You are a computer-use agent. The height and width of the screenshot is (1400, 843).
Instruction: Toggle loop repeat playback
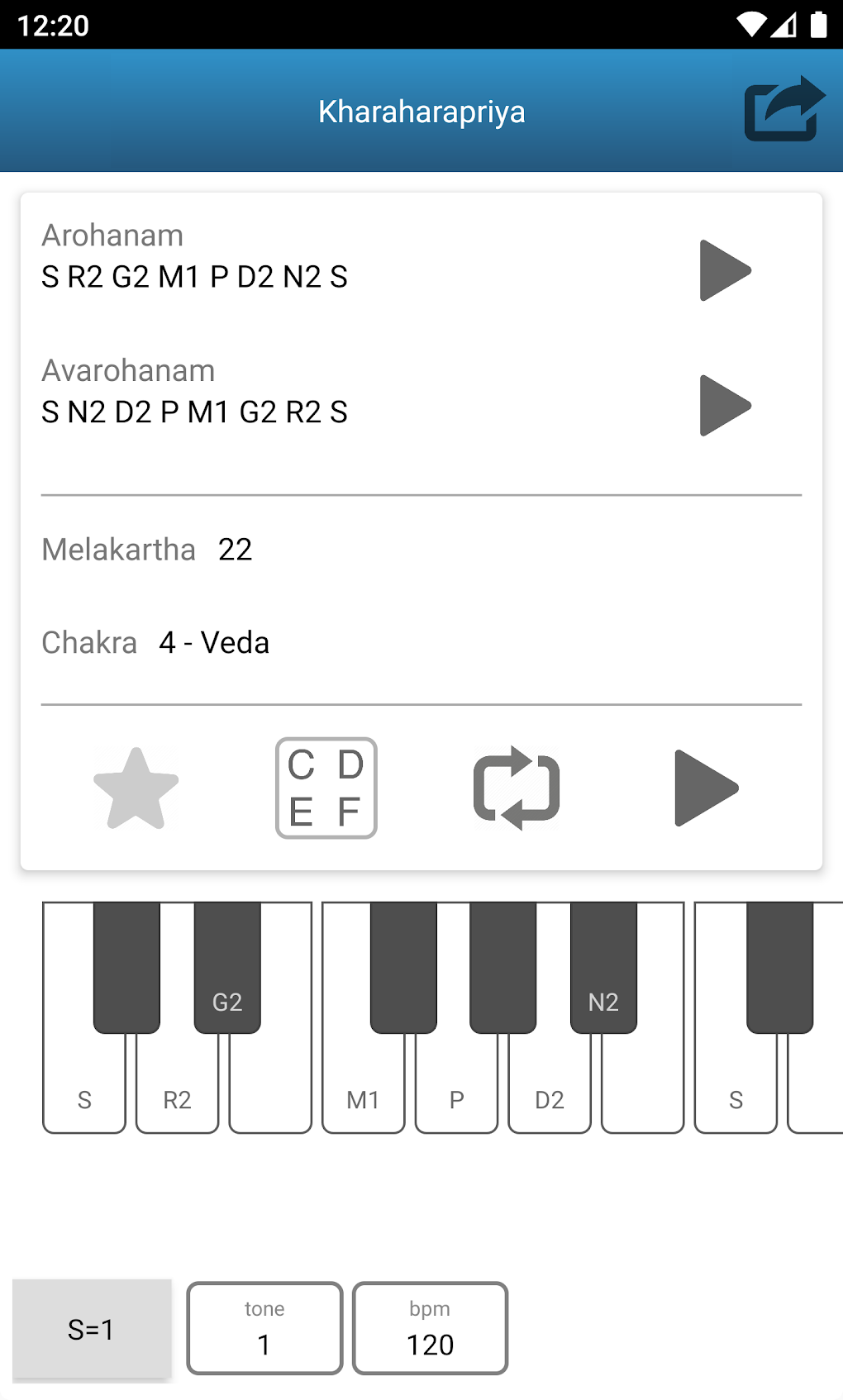click(517, 788)
